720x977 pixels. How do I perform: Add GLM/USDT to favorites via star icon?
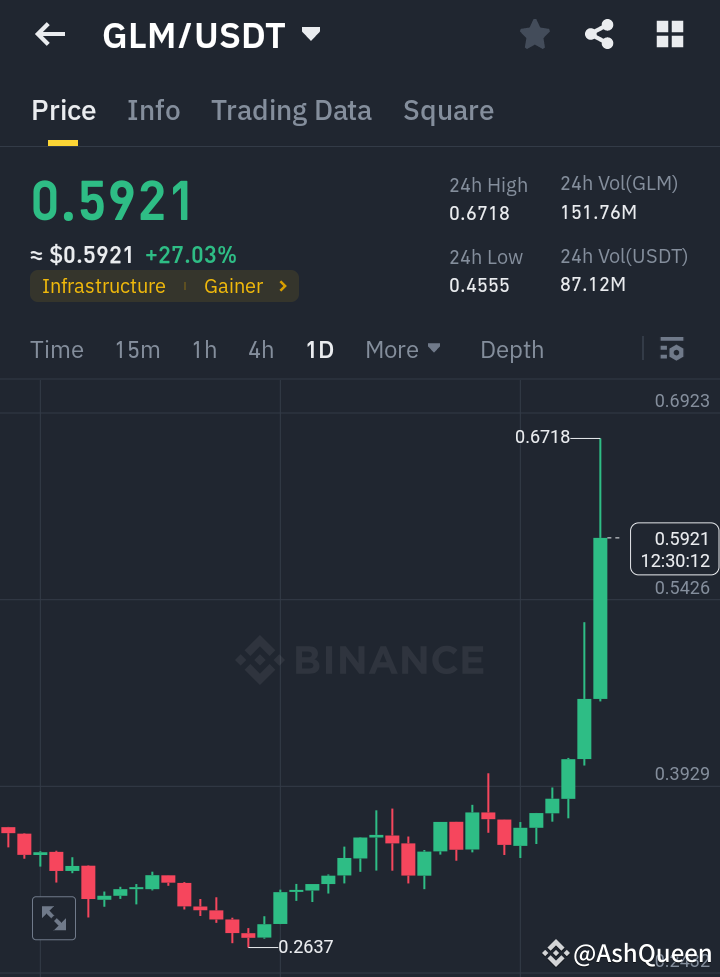pyautogui.click(x=534, y=34)
